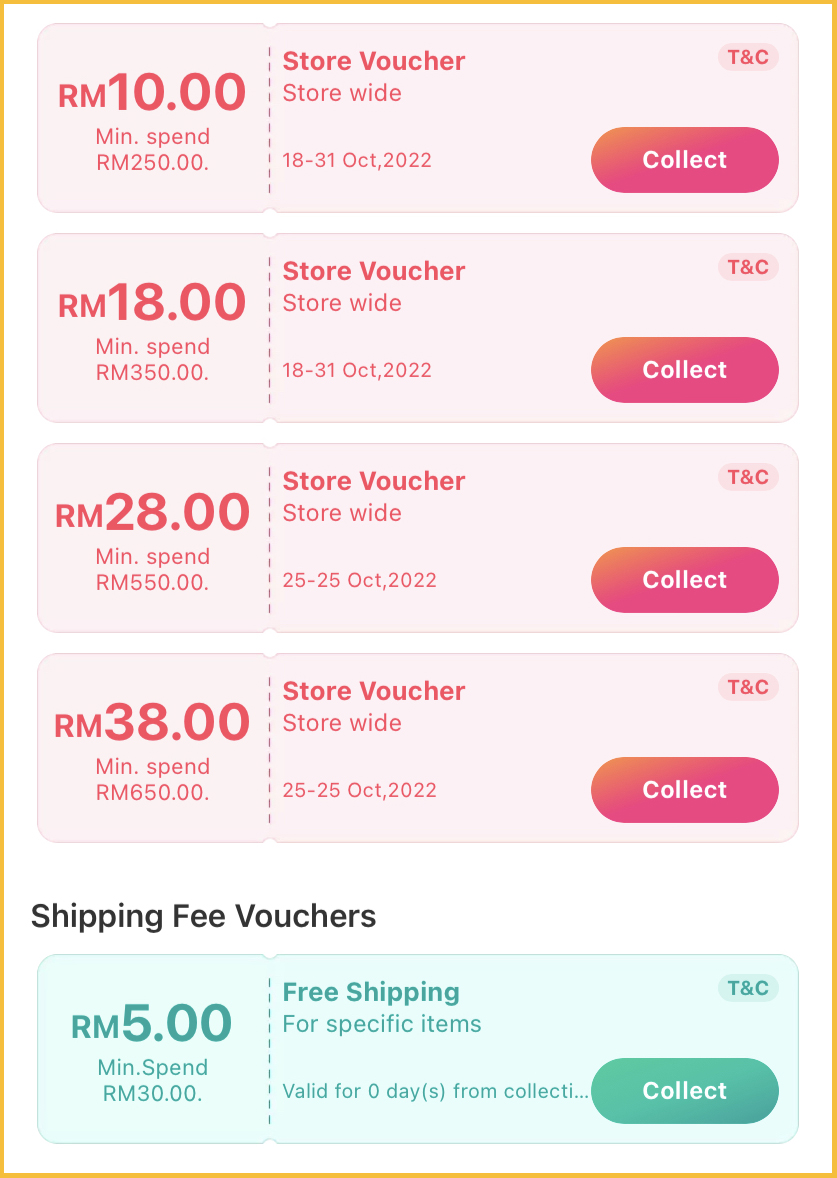Read T&C for the RM38.00 voucher
The width and height of the screenshot is (837, 1178).
coord(748,687)
